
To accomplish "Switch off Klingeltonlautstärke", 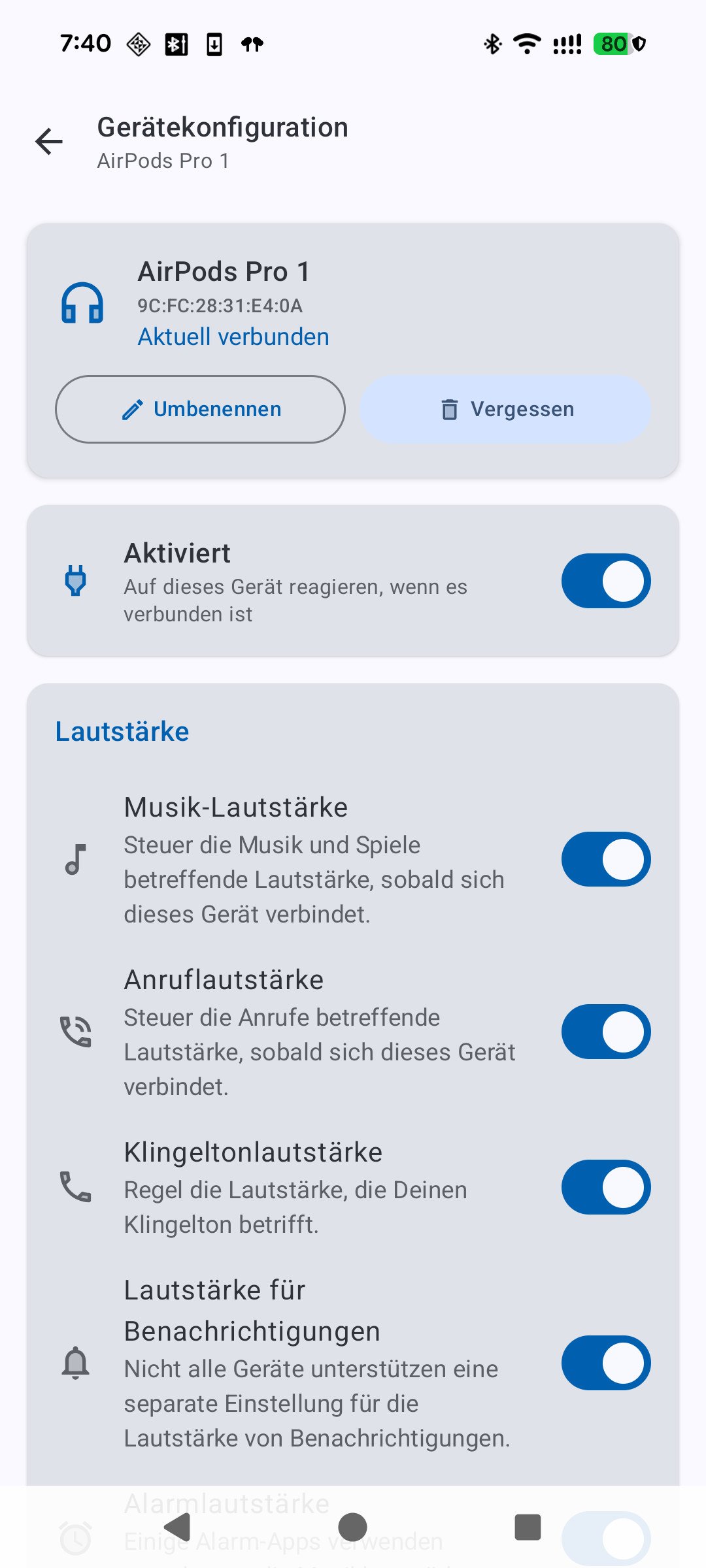I will 605,1187.
